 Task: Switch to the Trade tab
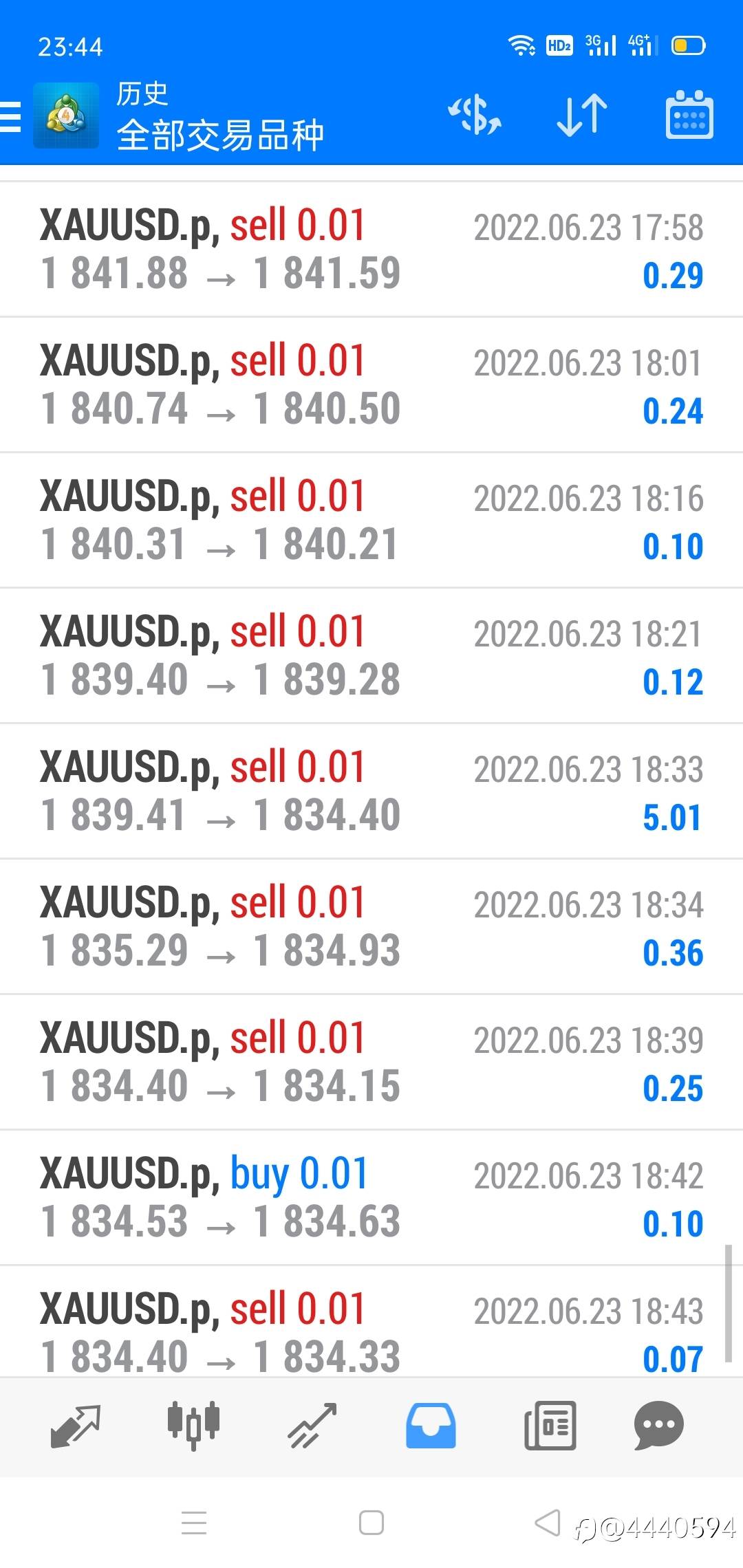click(312, 1426)
